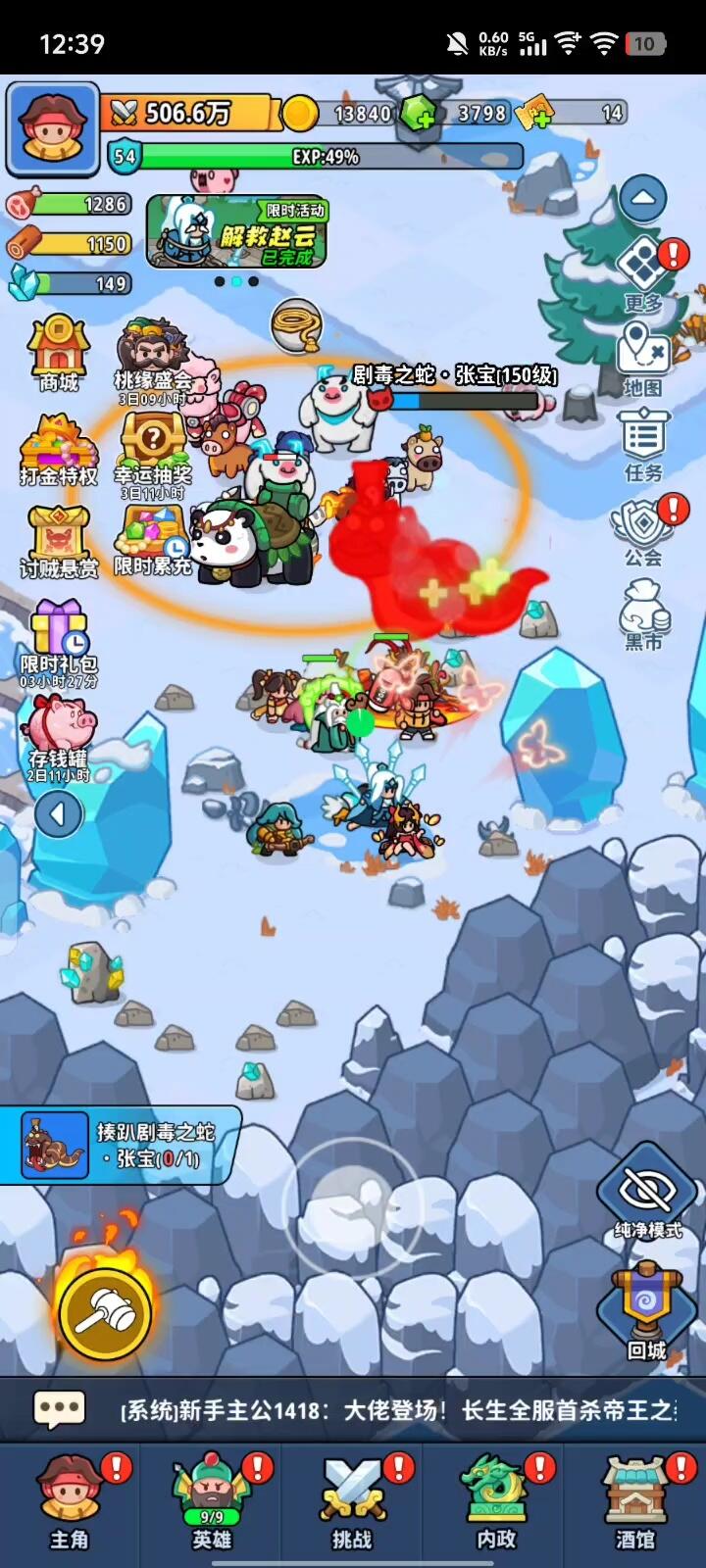The height and width of the screenshot is (1568, 706).
Task: Open 任务 quest list
Action: 644,444
